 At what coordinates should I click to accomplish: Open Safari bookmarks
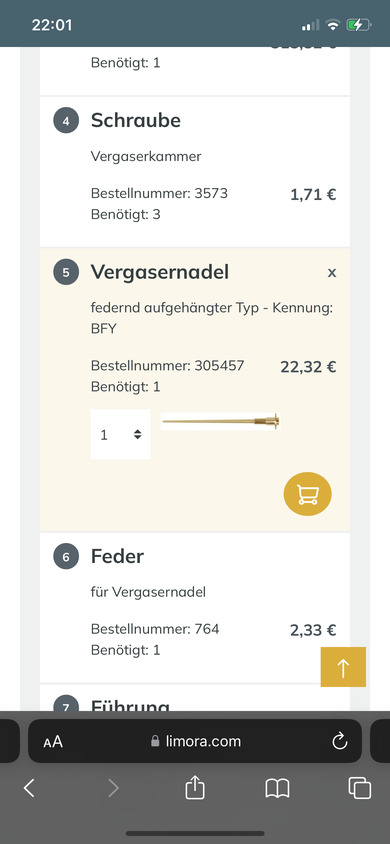(278, 789)
